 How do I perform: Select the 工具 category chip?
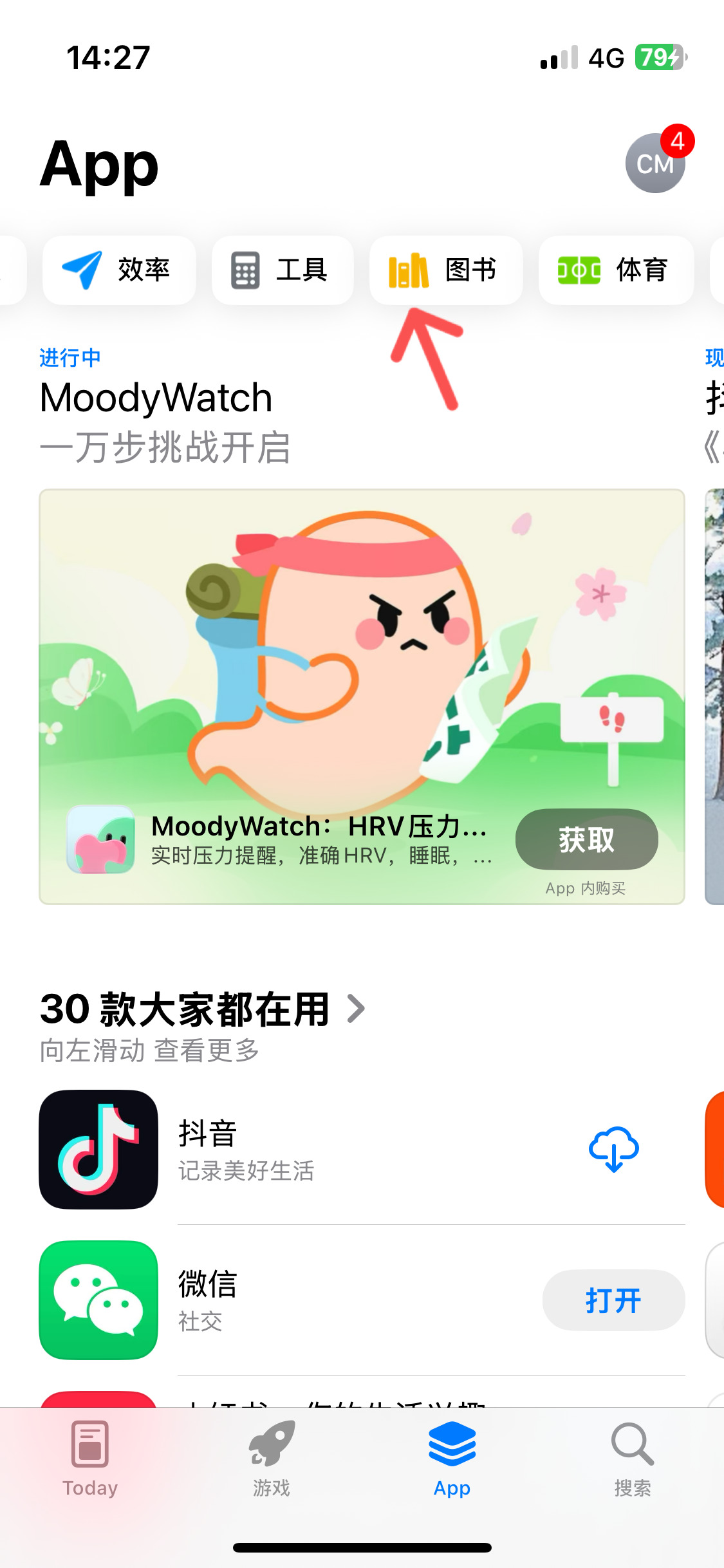click(282, 270)
